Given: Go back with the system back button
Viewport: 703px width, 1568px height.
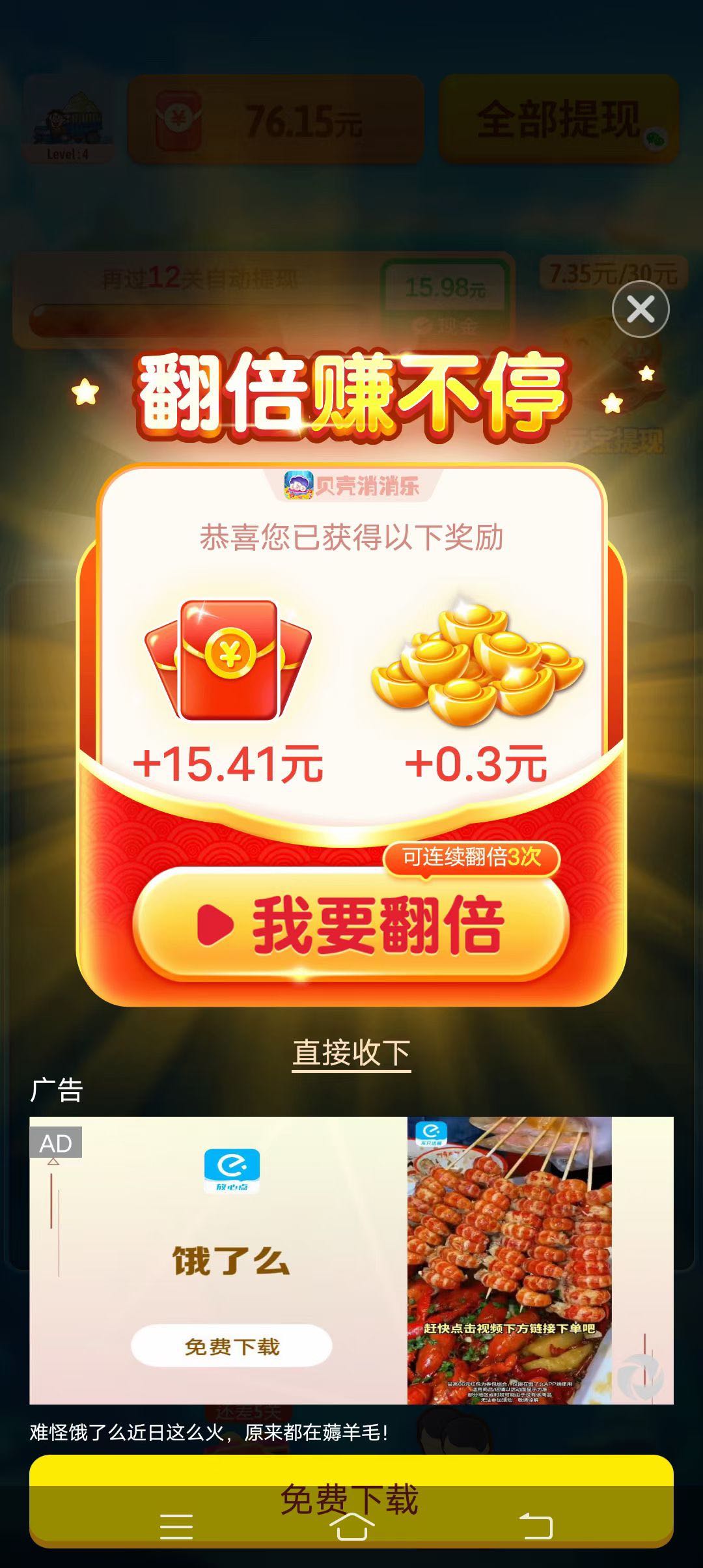Looking at the screenshot, I should coord(535,1526).
